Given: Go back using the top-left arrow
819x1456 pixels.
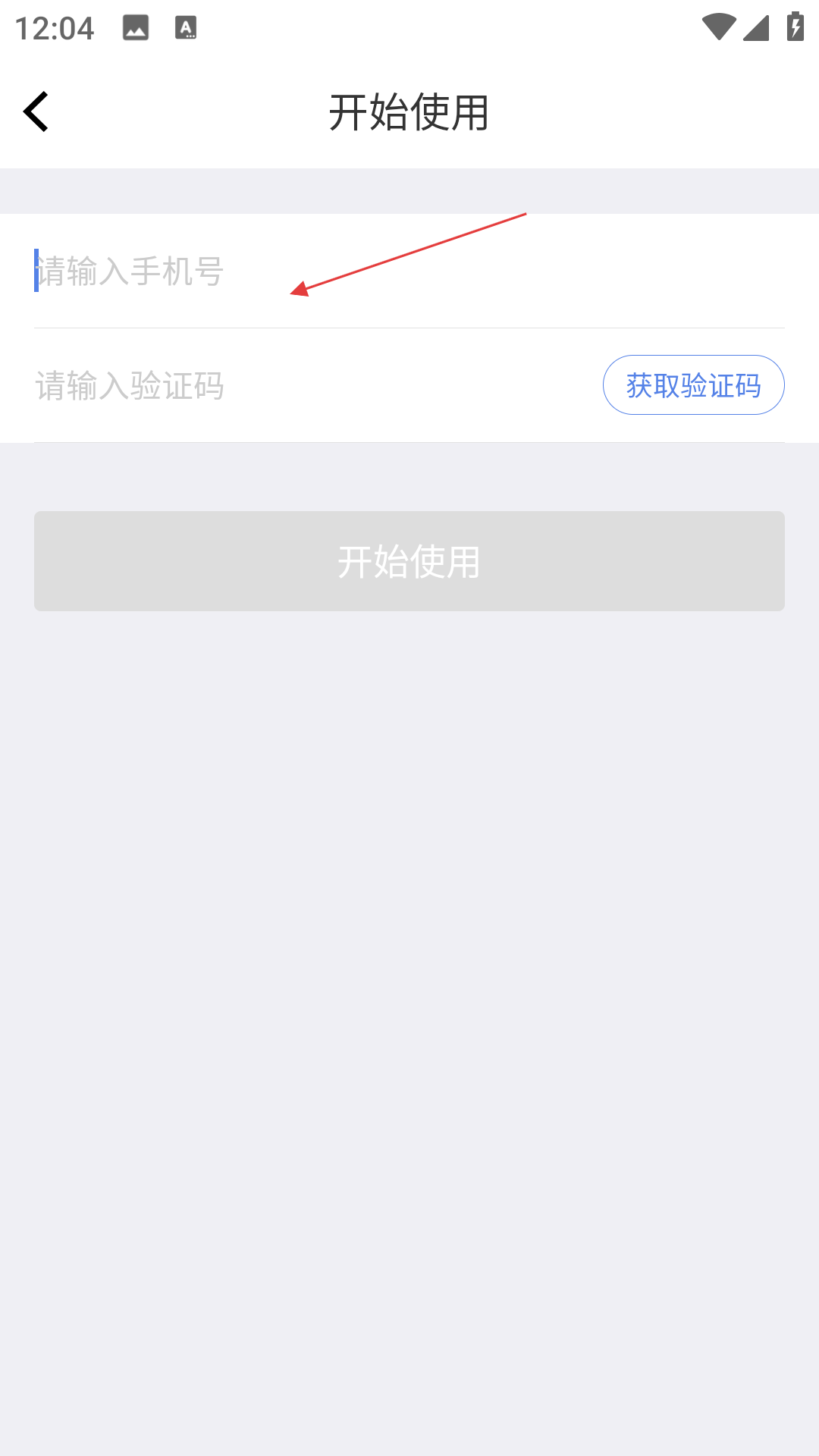Looking at the screenshot, I should (x=36, y=112).
